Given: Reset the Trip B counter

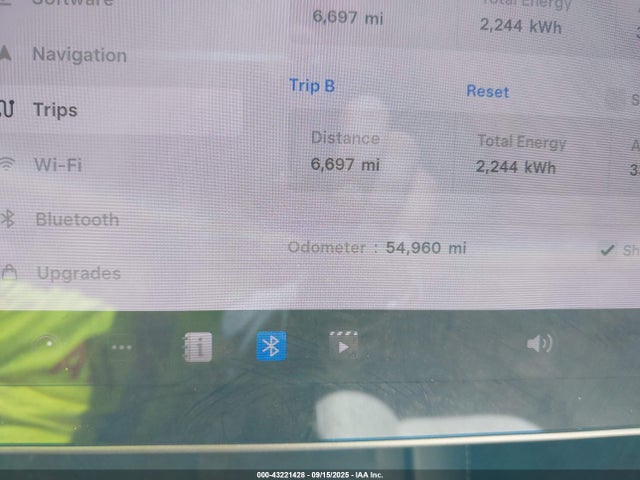Looking at the screenshot, I should (487, 91).
